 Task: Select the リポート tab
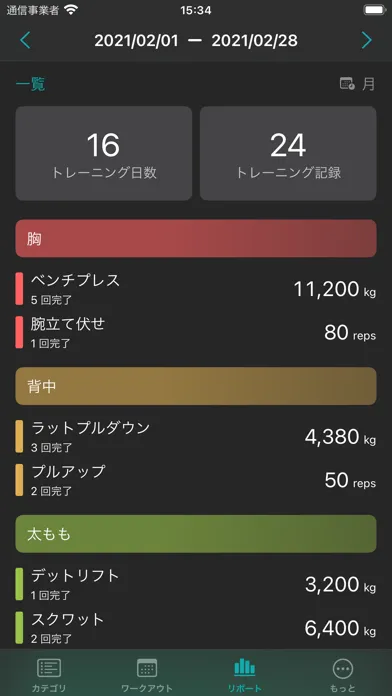point(245,675)
